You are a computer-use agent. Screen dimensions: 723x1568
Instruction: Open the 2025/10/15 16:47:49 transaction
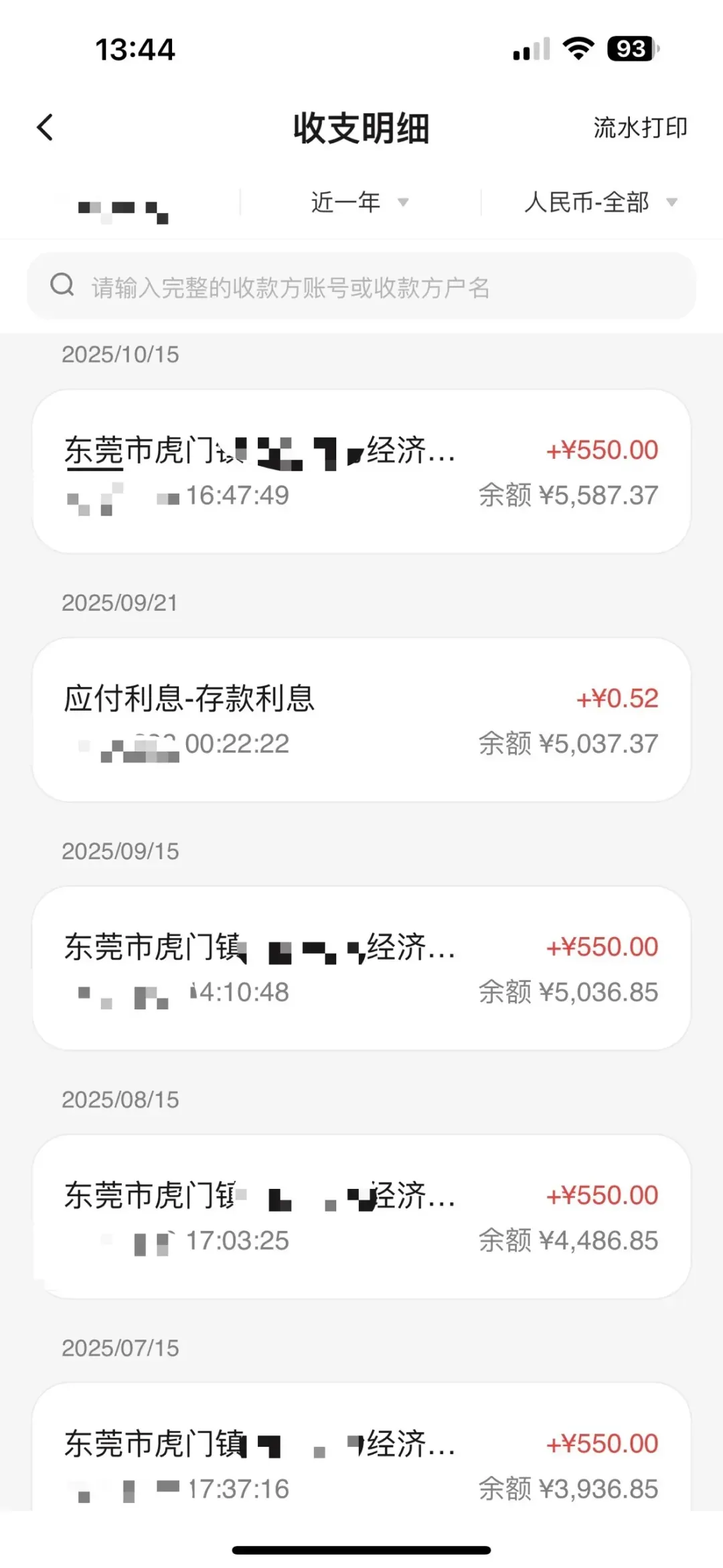click(361, 472)
